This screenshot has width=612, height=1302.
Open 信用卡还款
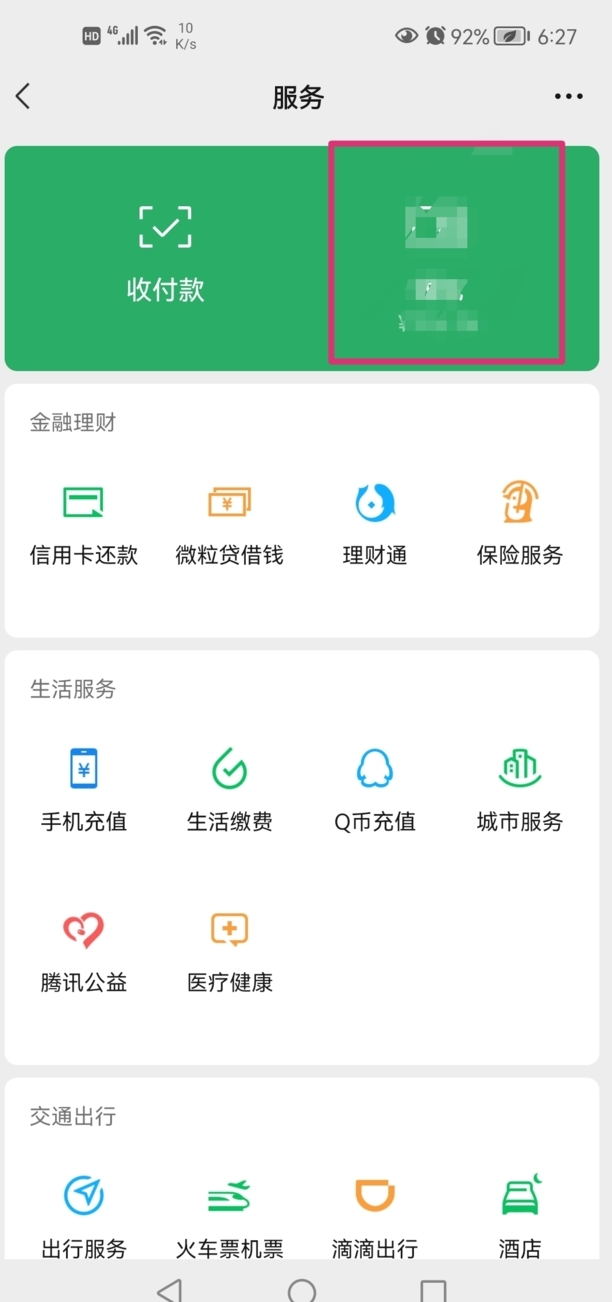click(84, 525)
